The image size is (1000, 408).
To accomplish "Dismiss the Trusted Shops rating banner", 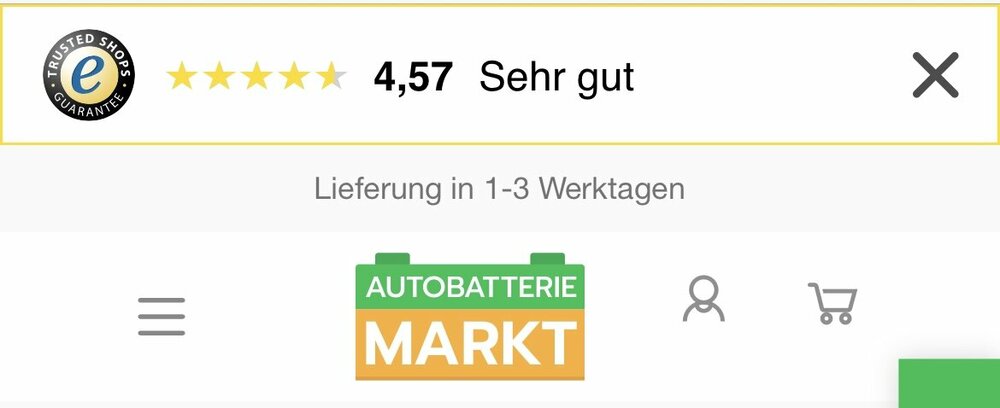I will click(935, 75).
